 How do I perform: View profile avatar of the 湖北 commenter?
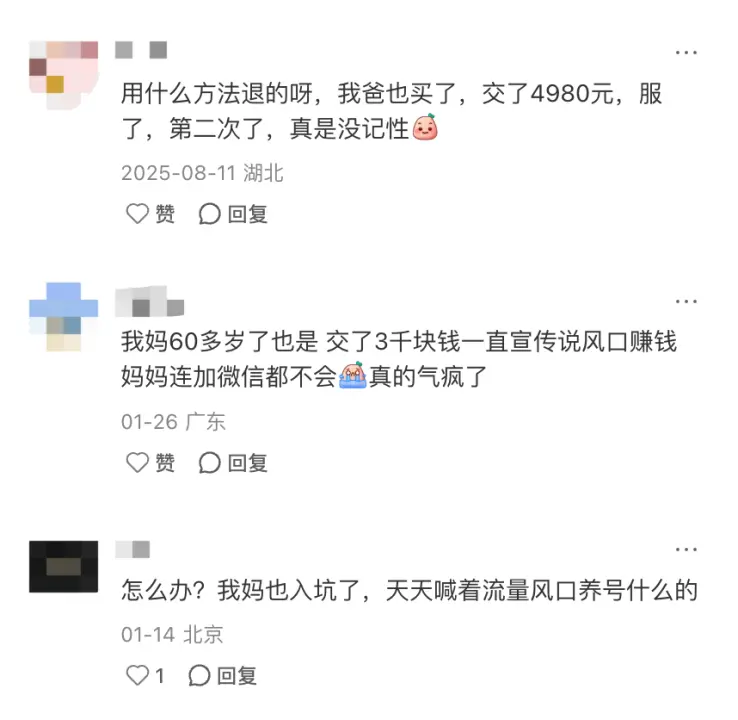64,74
